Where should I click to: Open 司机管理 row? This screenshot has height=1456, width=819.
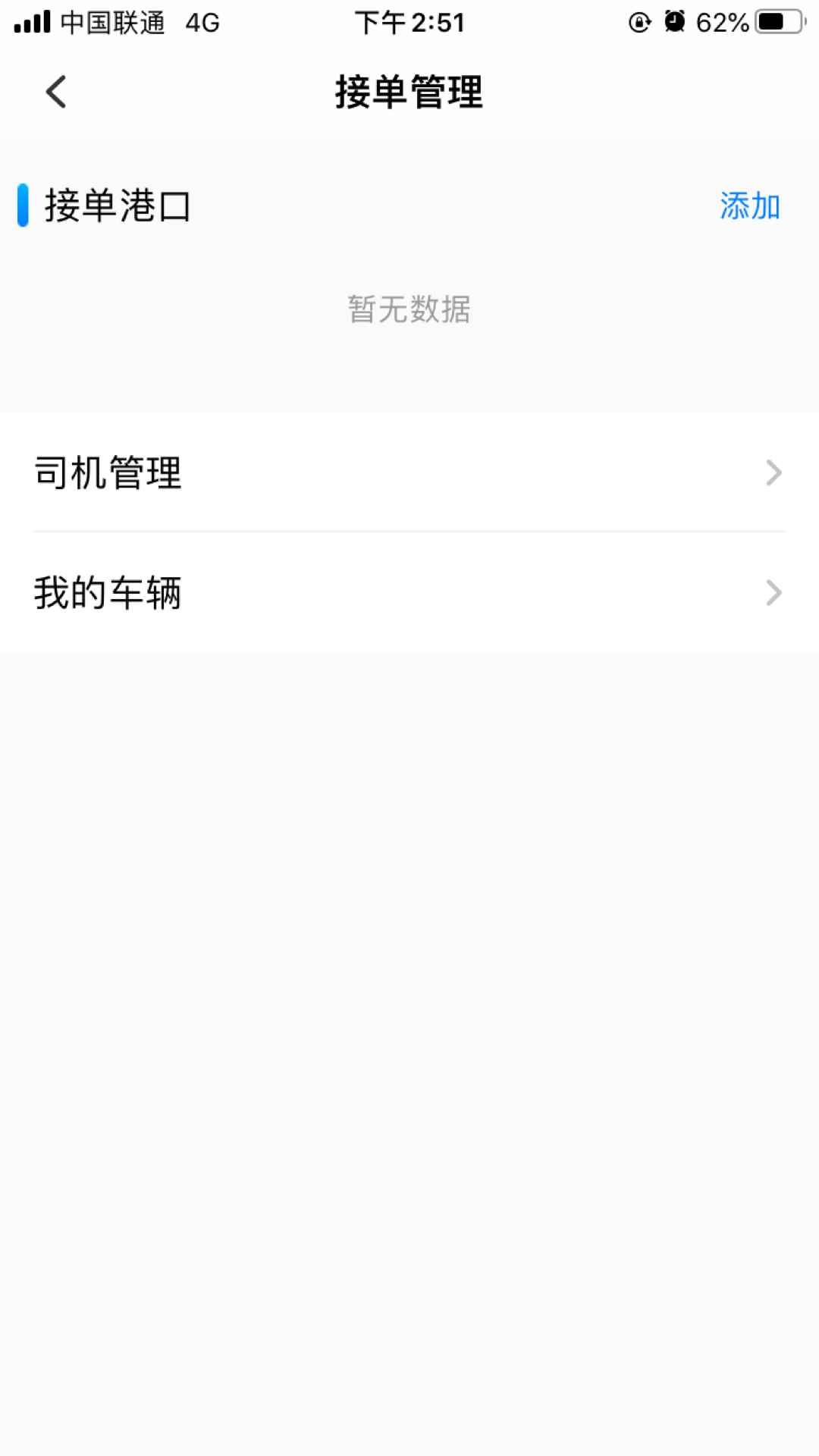409,472
